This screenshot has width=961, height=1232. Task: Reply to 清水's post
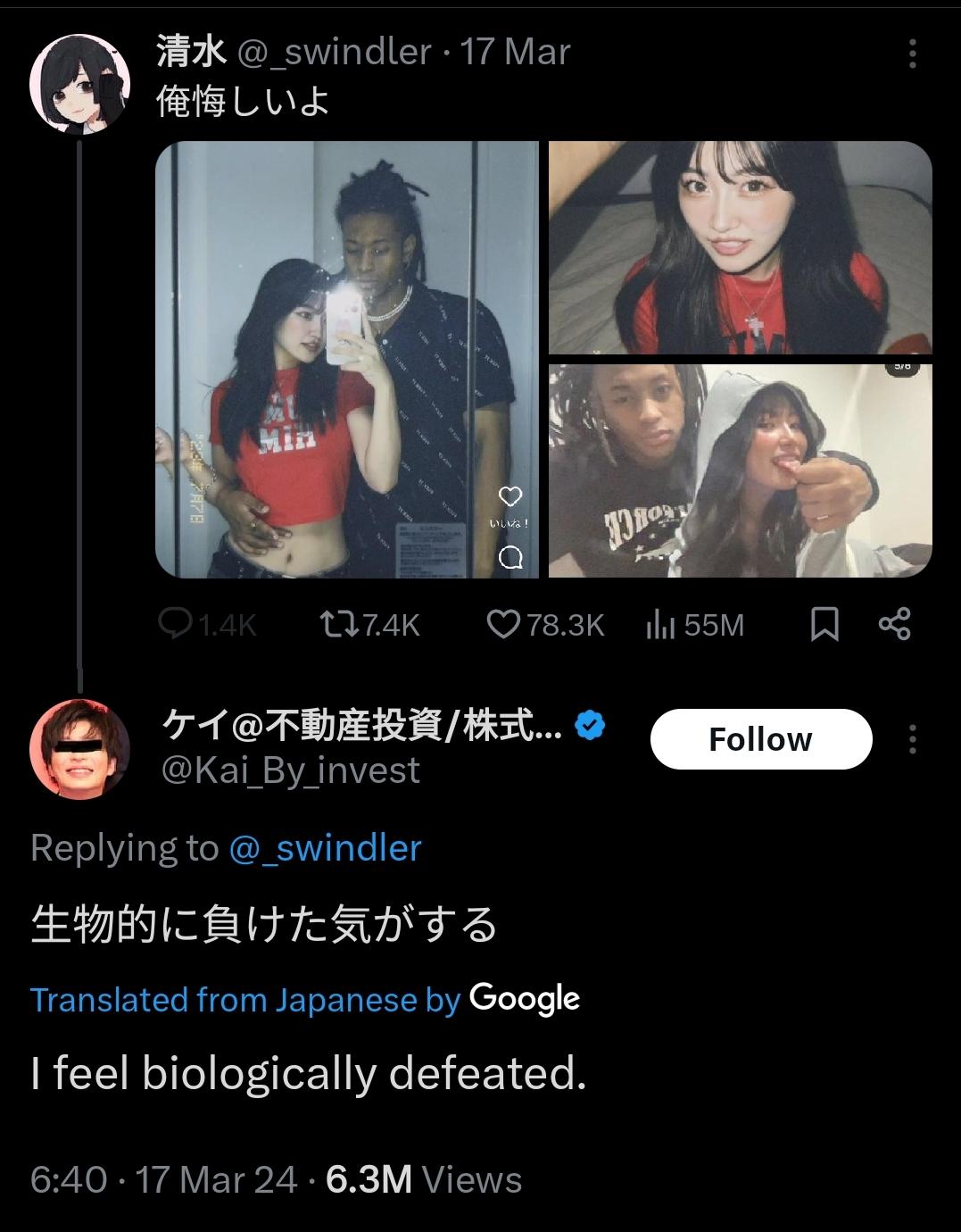click(207, 625)
